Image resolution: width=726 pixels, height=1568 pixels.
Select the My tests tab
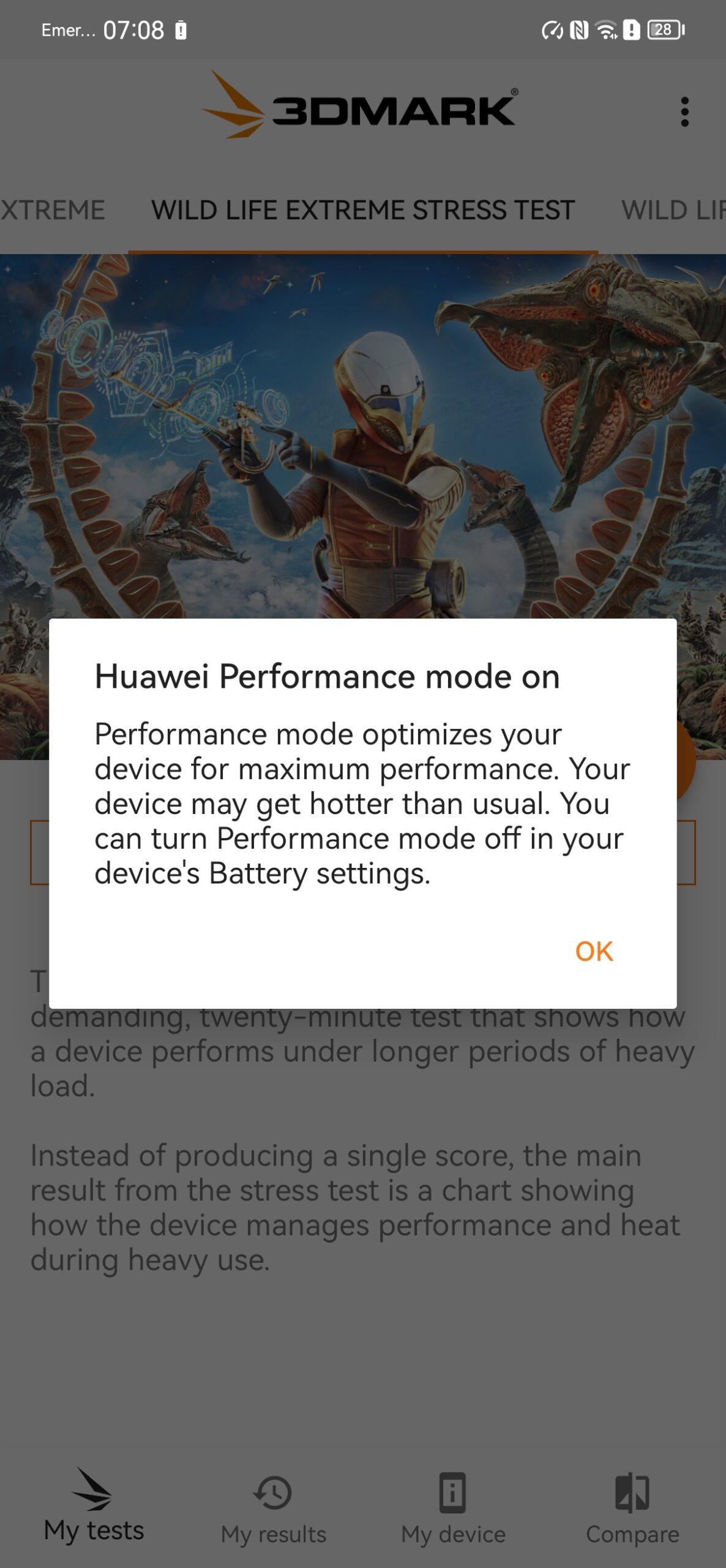(x=94, y=1506)
